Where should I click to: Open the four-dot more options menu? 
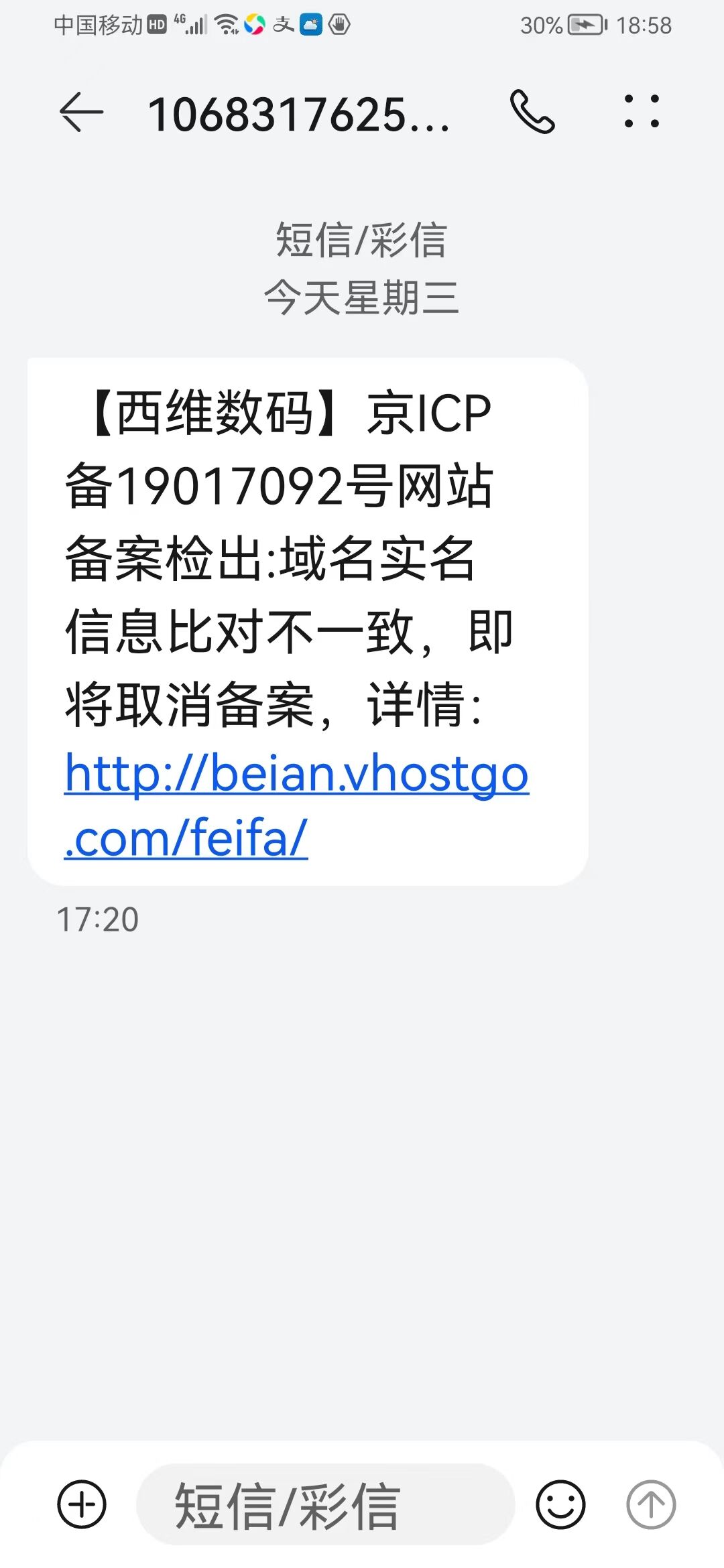pos(642,112)
